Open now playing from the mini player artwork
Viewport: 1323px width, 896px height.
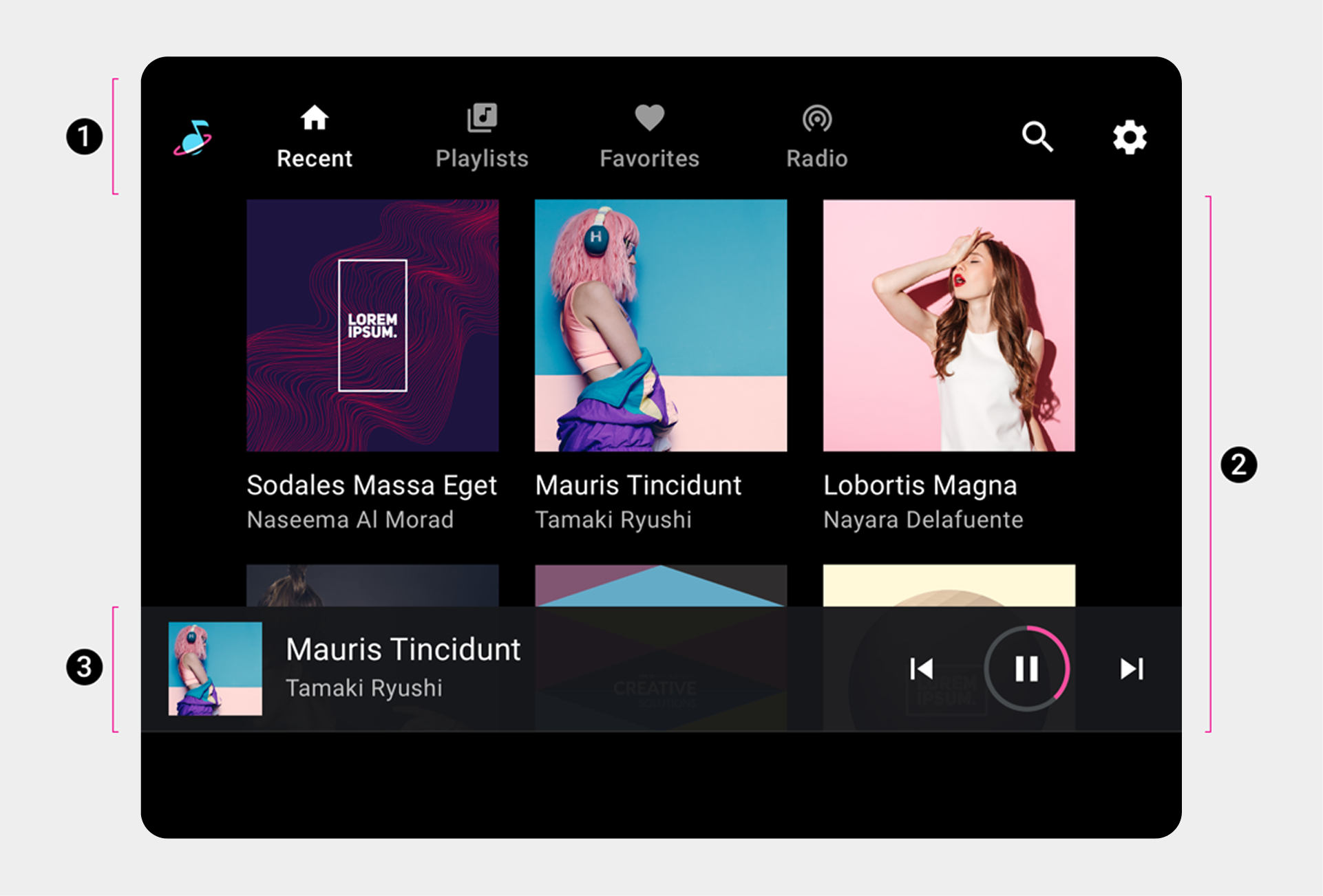(215, 668)
